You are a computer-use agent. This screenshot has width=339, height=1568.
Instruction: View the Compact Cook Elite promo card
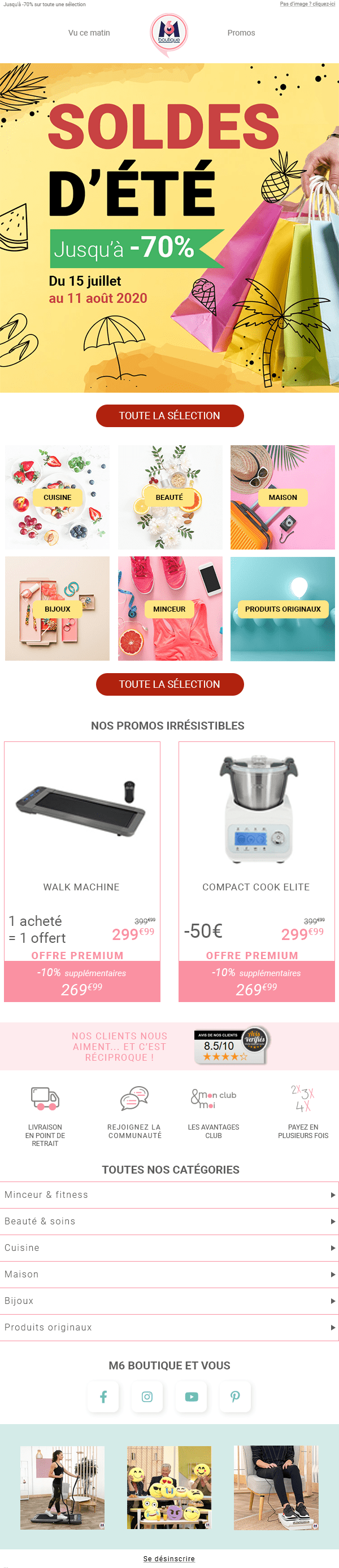[256, 872]
